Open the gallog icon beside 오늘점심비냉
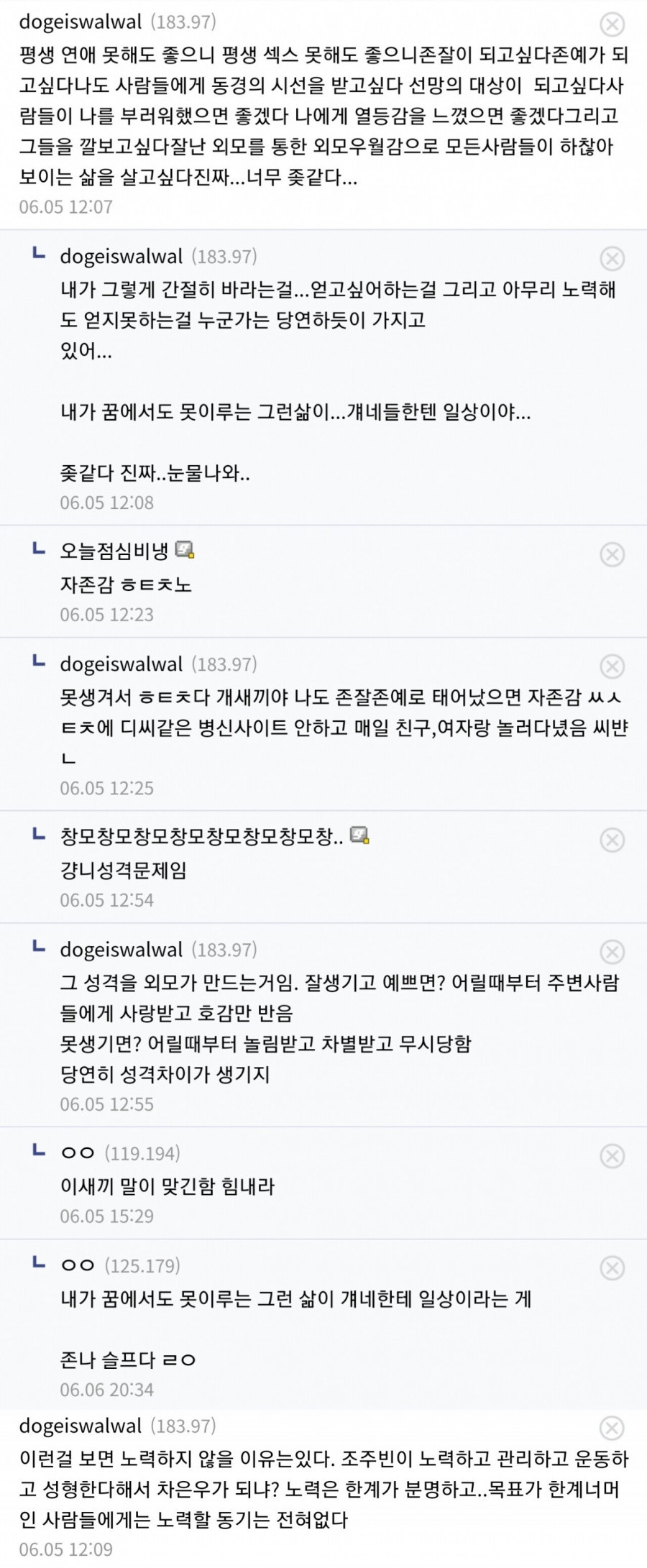647x1568 pixels. tap(185, 551)
